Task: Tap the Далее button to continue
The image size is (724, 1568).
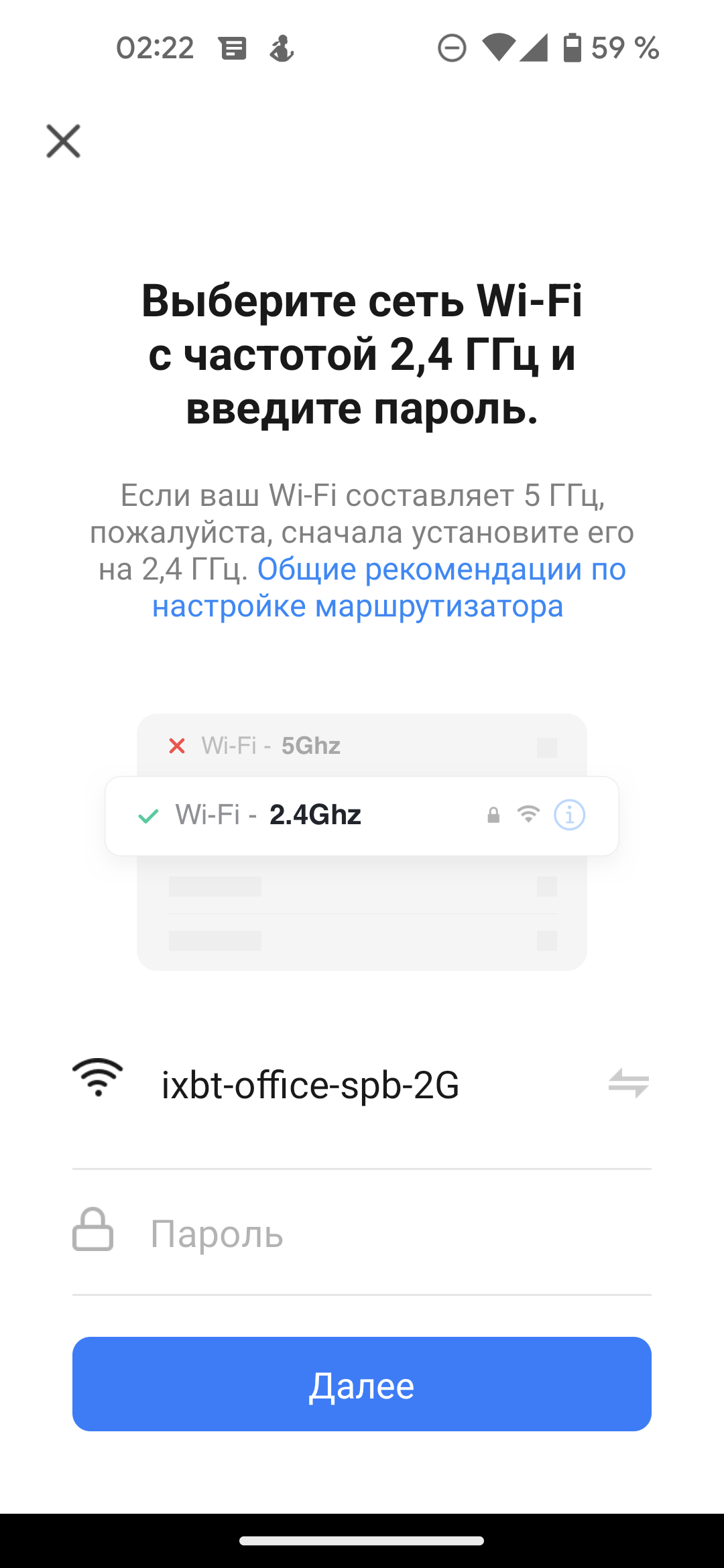Action: point(362,1384)
